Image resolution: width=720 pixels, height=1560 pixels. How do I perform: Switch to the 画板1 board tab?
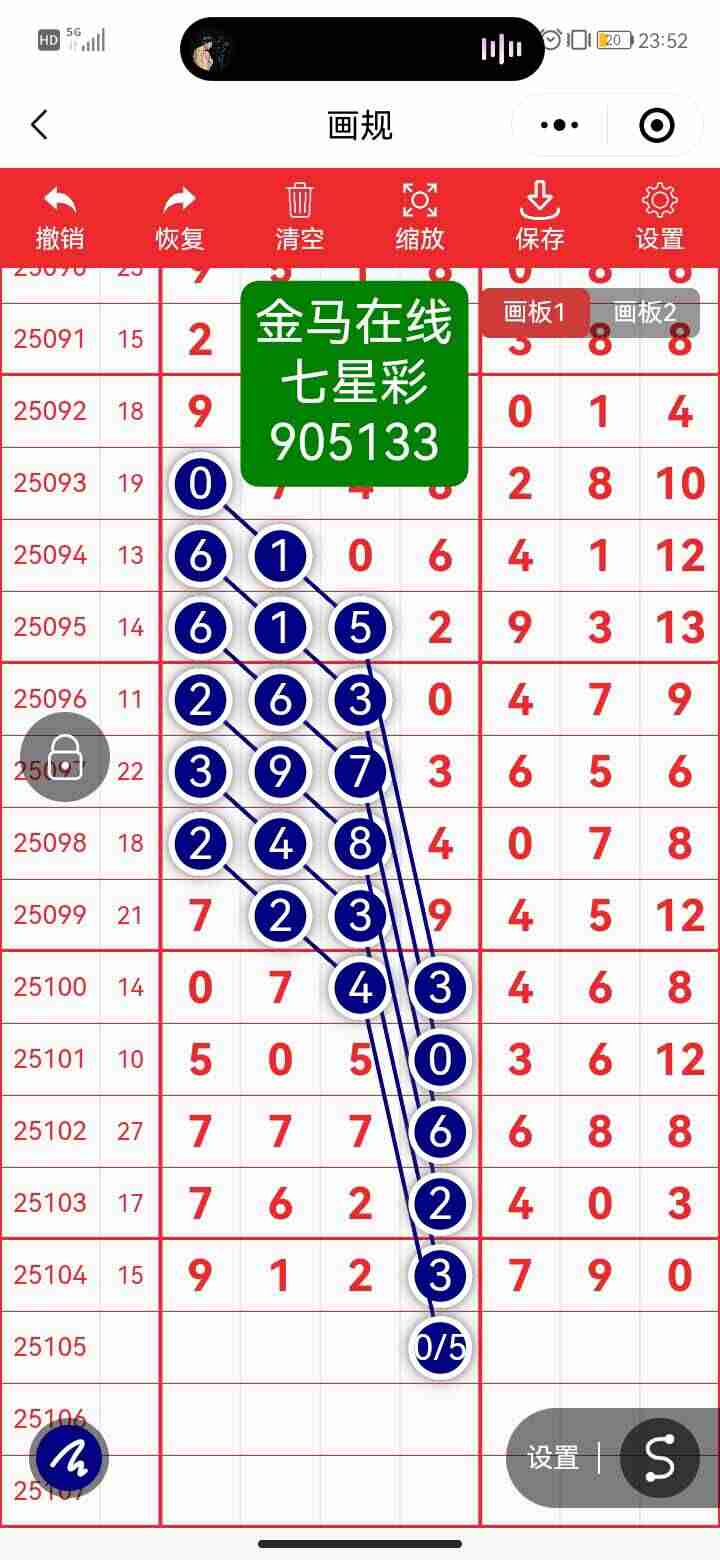coord(534,313)
